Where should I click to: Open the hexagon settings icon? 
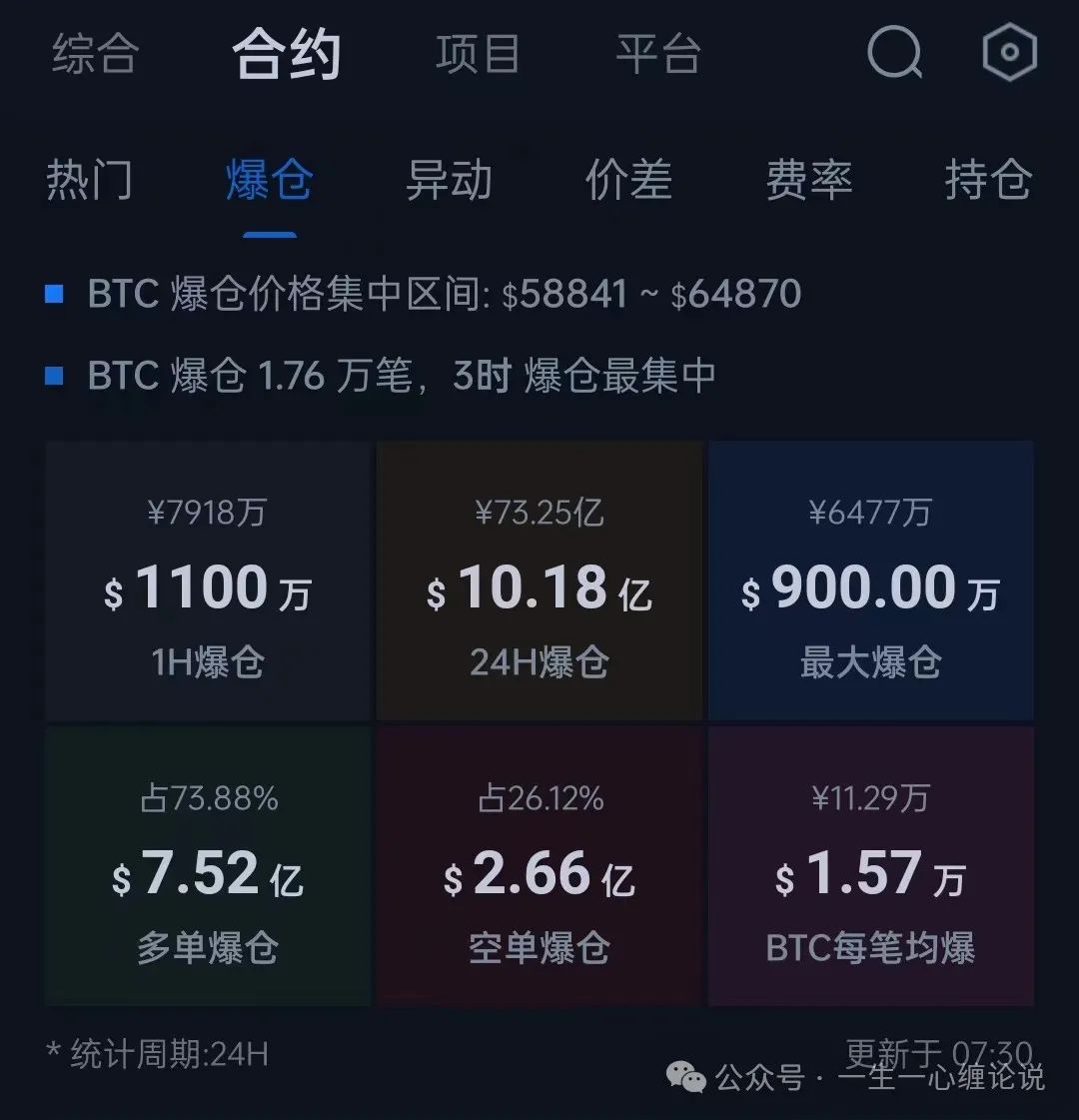click(x=1009, y=51)
